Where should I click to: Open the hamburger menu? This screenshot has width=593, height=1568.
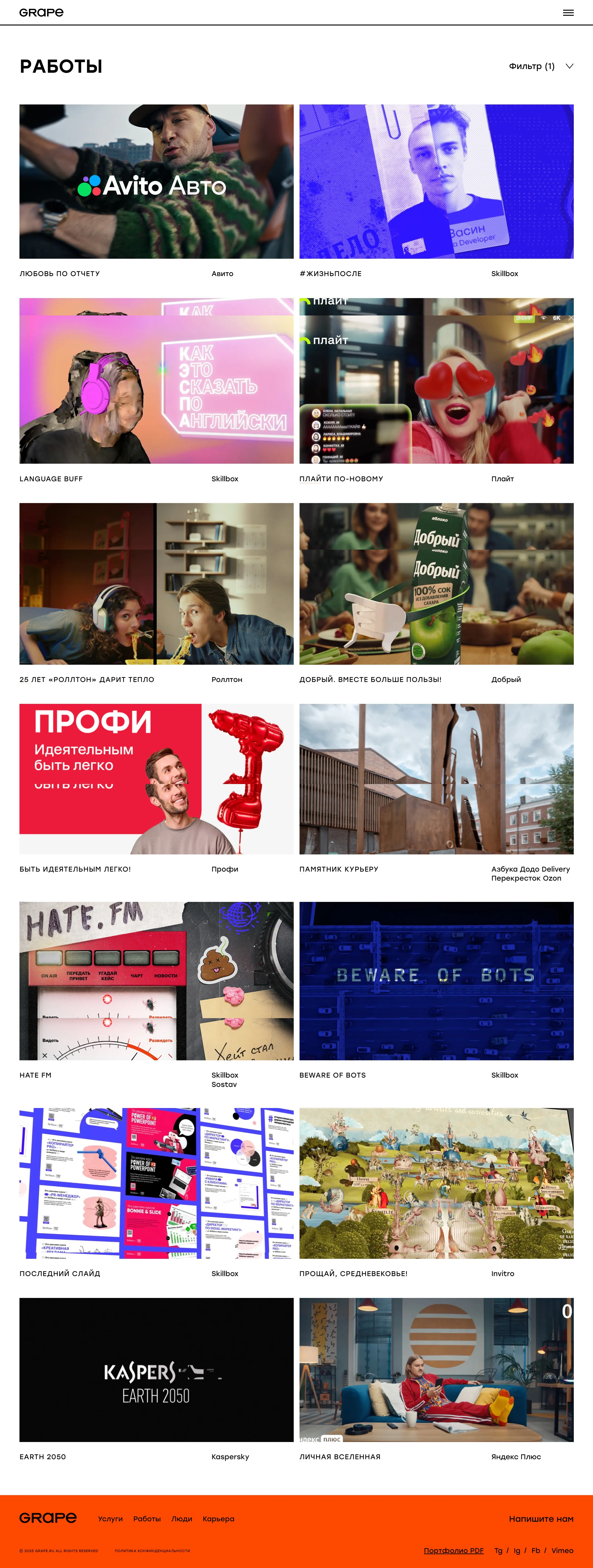coord(568,12)
